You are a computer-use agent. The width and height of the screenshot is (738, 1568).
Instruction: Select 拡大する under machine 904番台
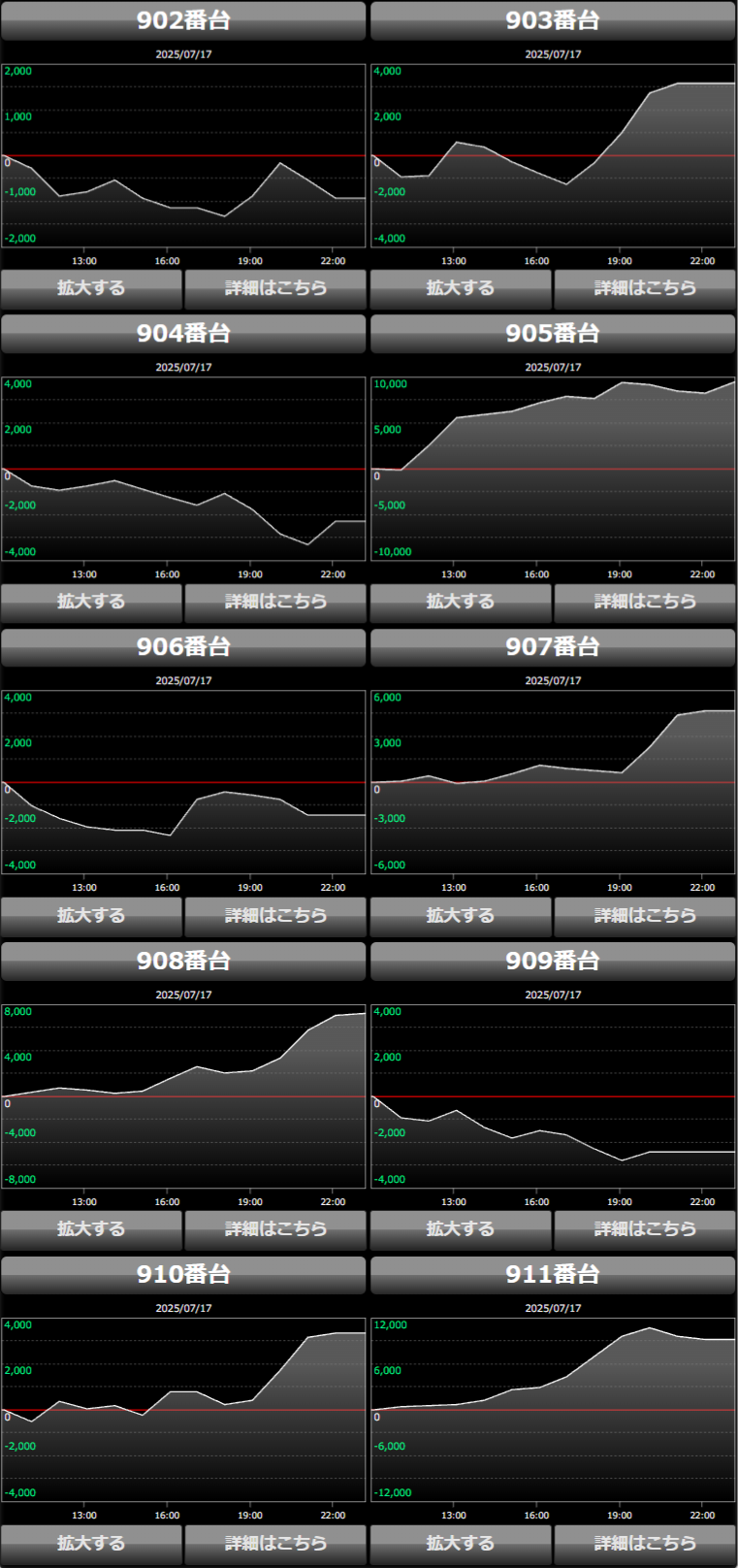pyautogui.click(x=91, y=602)
